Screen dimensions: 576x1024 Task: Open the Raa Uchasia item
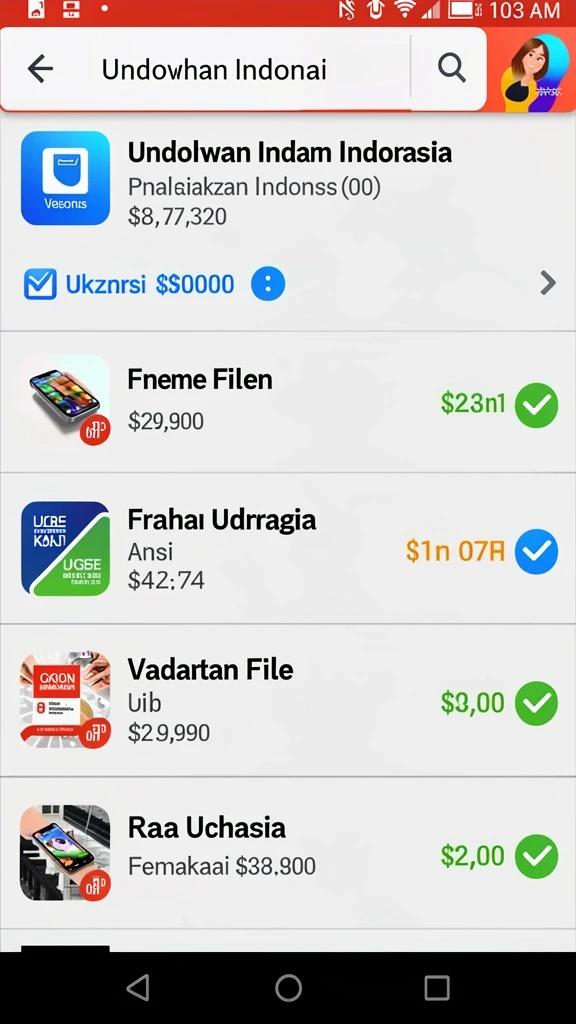click(x=288, y=853)
